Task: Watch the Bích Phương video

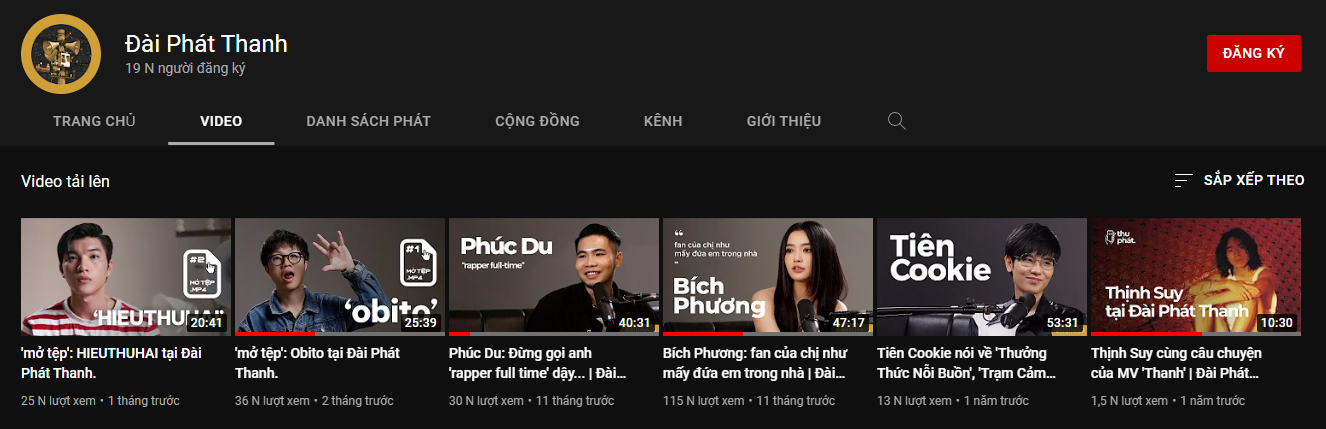Action: pos(767,276)
